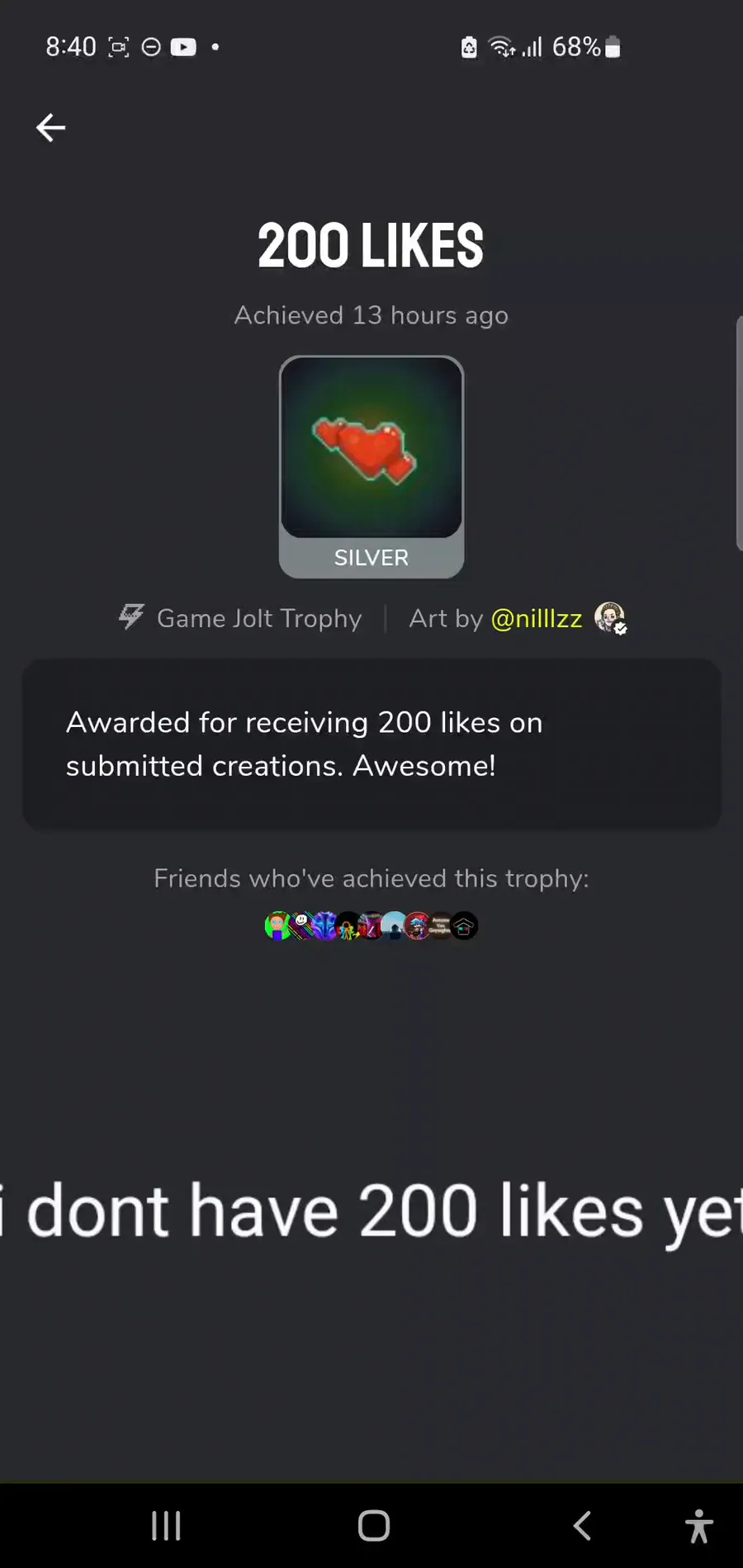Go to the home screen
The width and height of the screenshot is (743, 1568).
click(x=373, y=1526)
